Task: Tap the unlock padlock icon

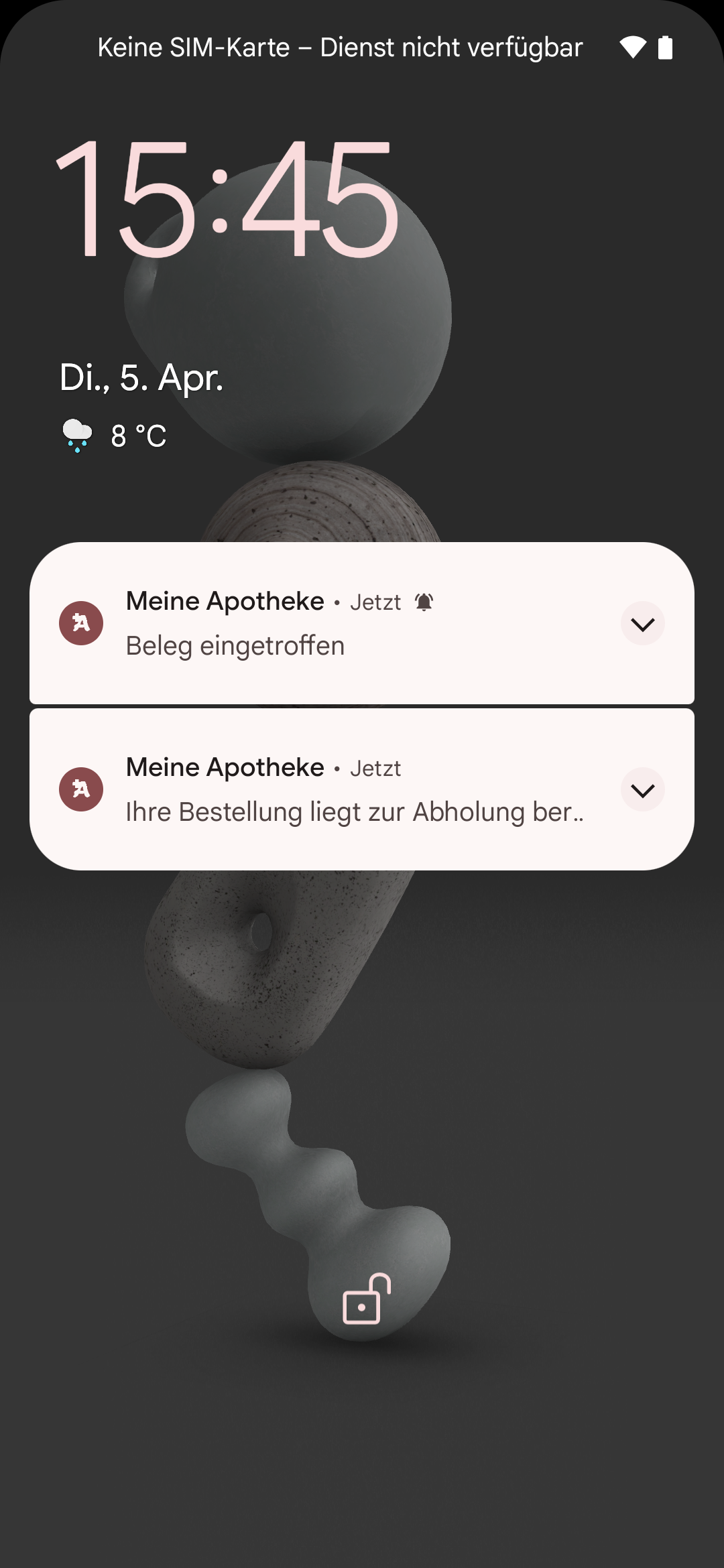Action: point(366,1299)
